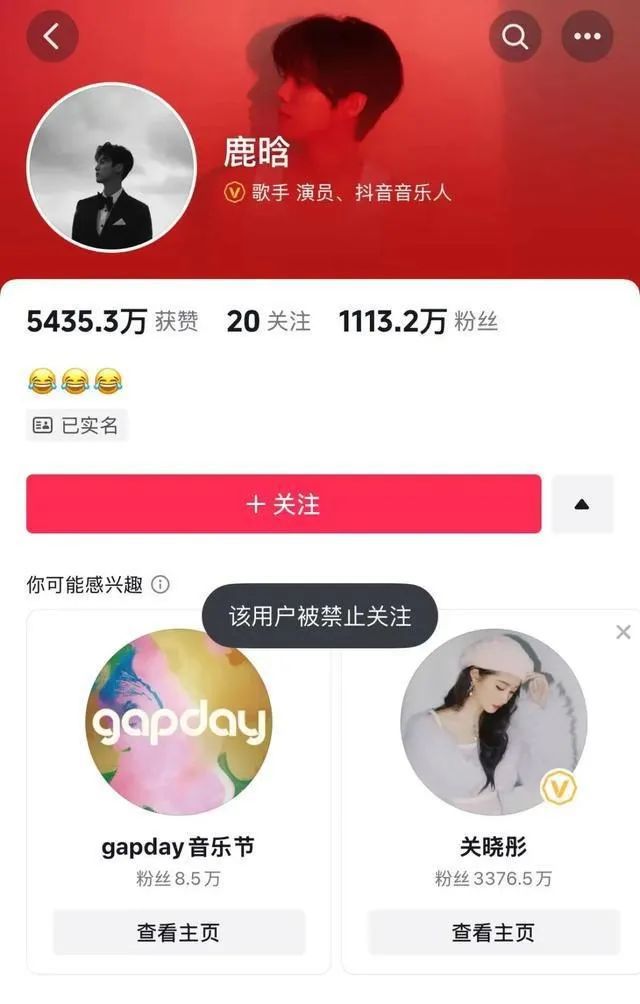This screenshot has height=1004, width=640.
Task: Show info about 你可能感兴趣
Action: (x=160, y=585)
